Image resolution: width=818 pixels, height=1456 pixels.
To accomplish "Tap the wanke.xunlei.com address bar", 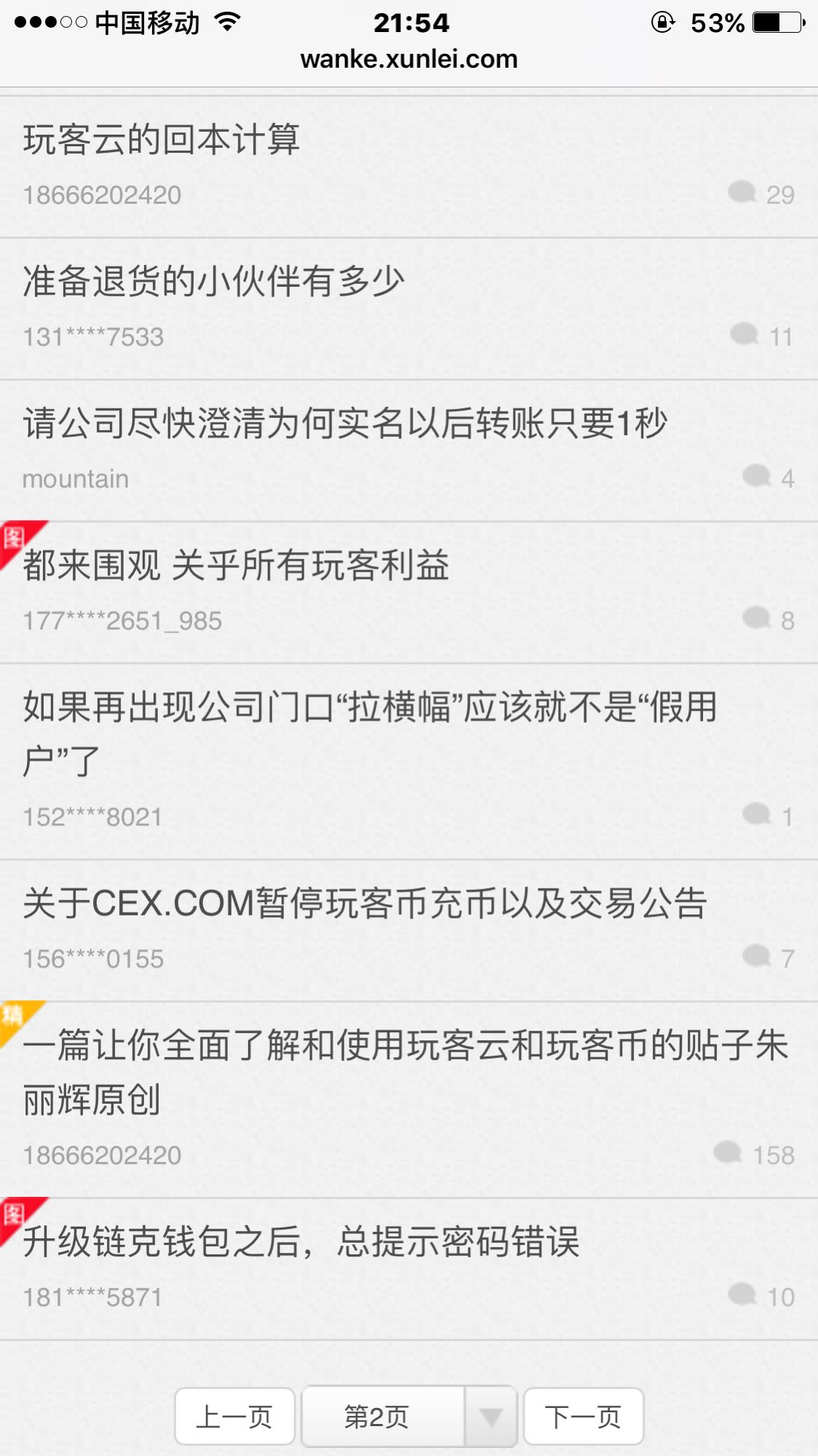I will click(x=409, y=59).
